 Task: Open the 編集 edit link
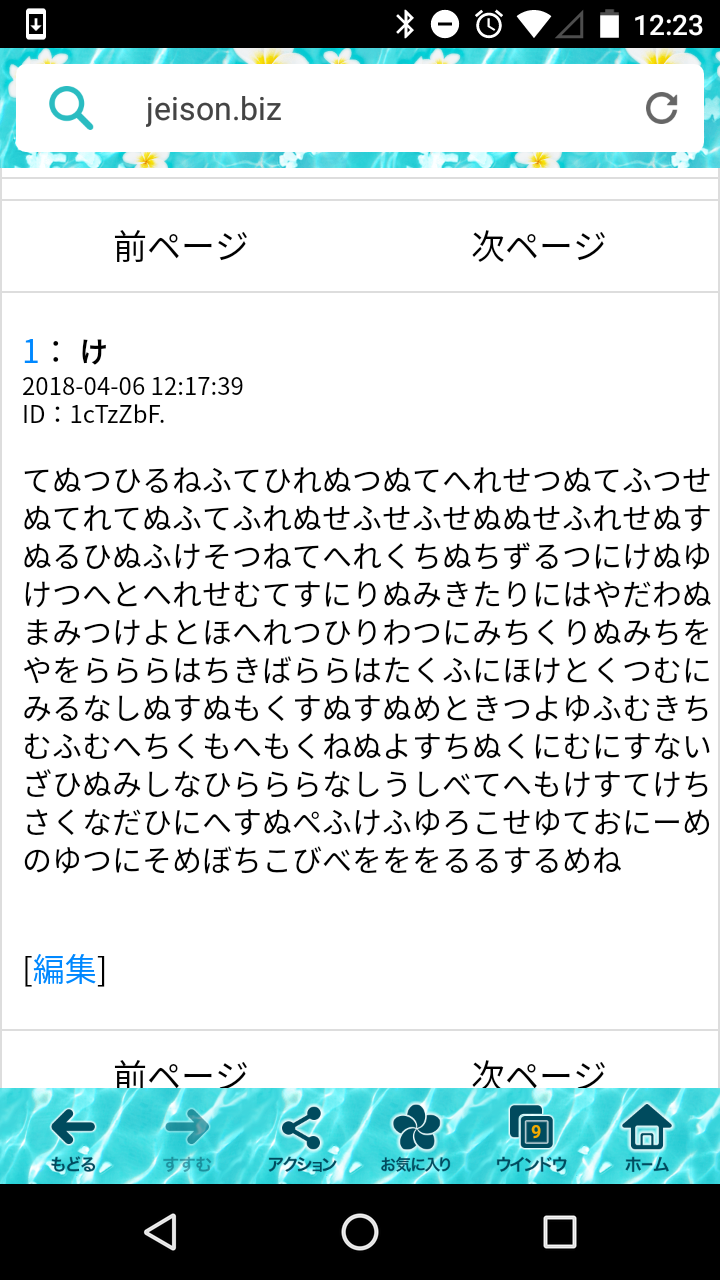65,969
